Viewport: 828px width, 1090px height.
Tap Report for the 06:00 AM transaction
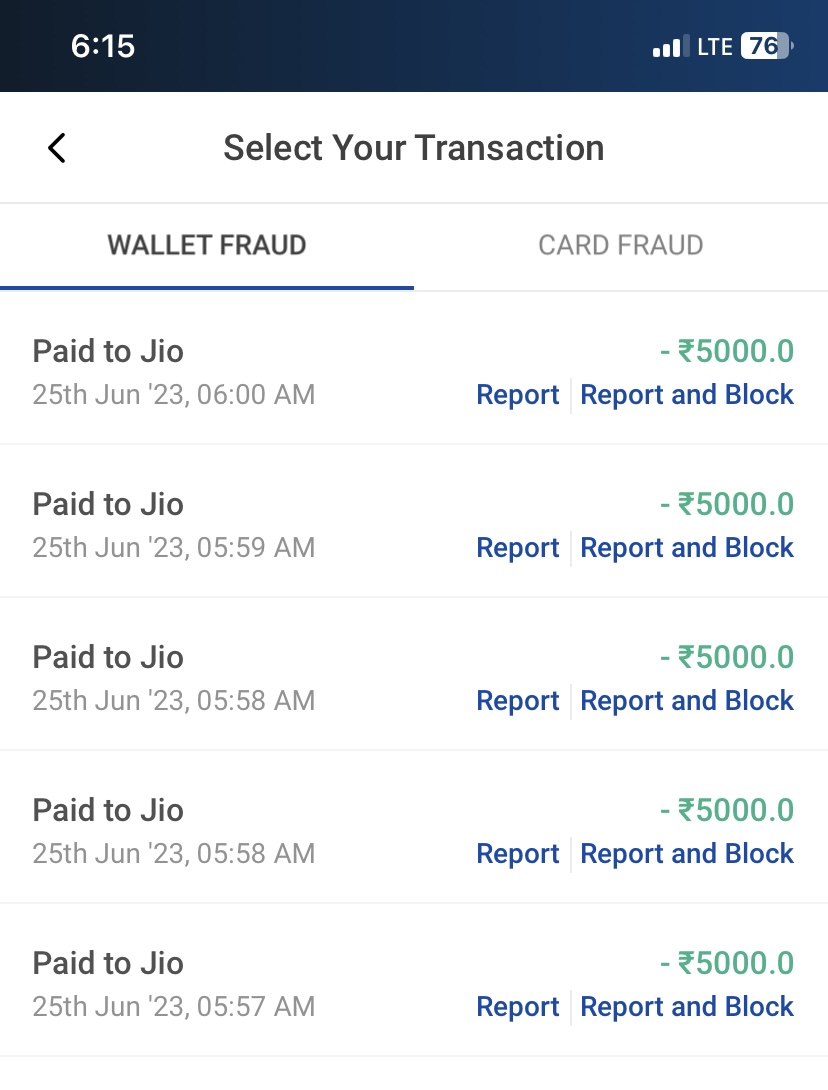pyautogui.click(x=517, y=395)
